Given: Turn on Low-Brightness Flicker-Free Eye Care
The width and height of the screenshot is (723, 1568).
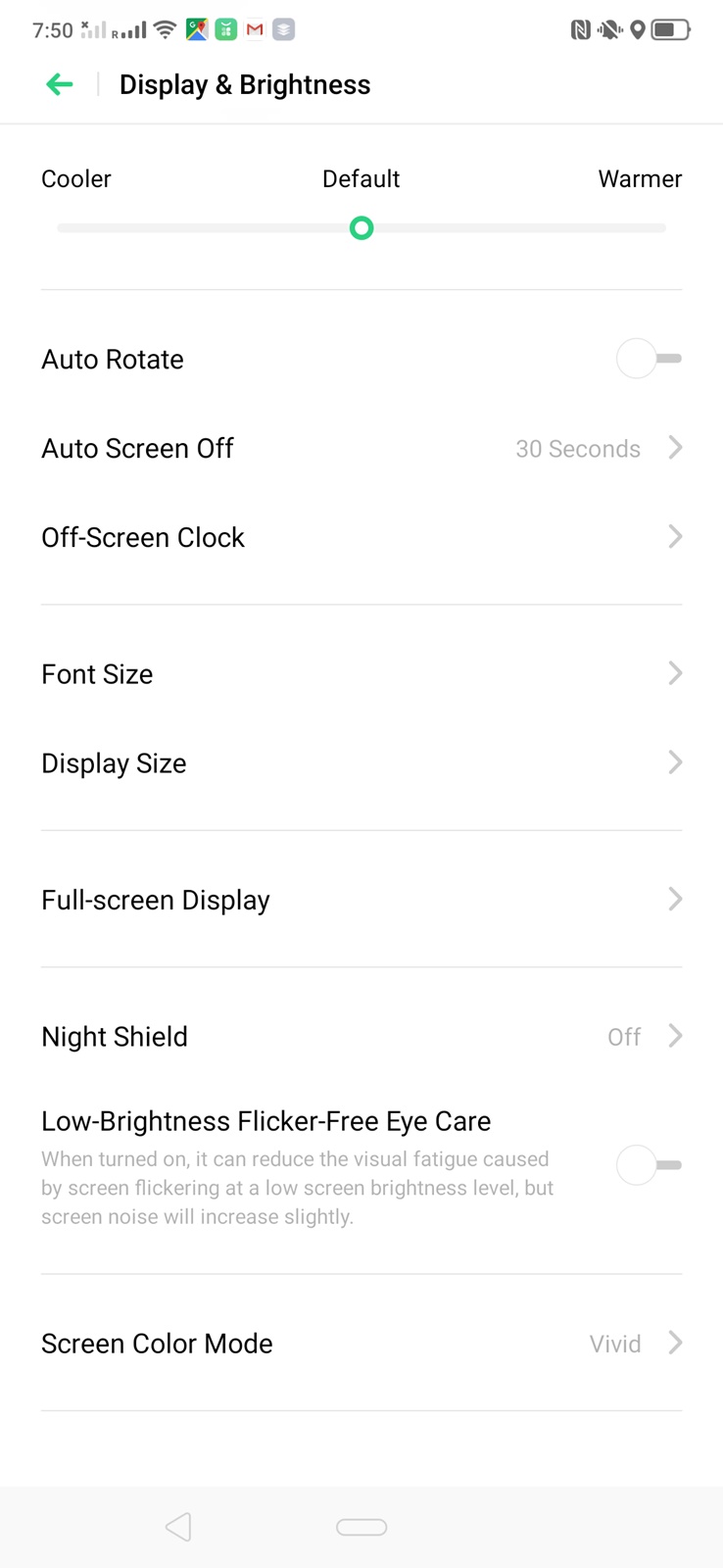Looking at the screenshot, I should pyautogui.click(x=648, y=1165).
